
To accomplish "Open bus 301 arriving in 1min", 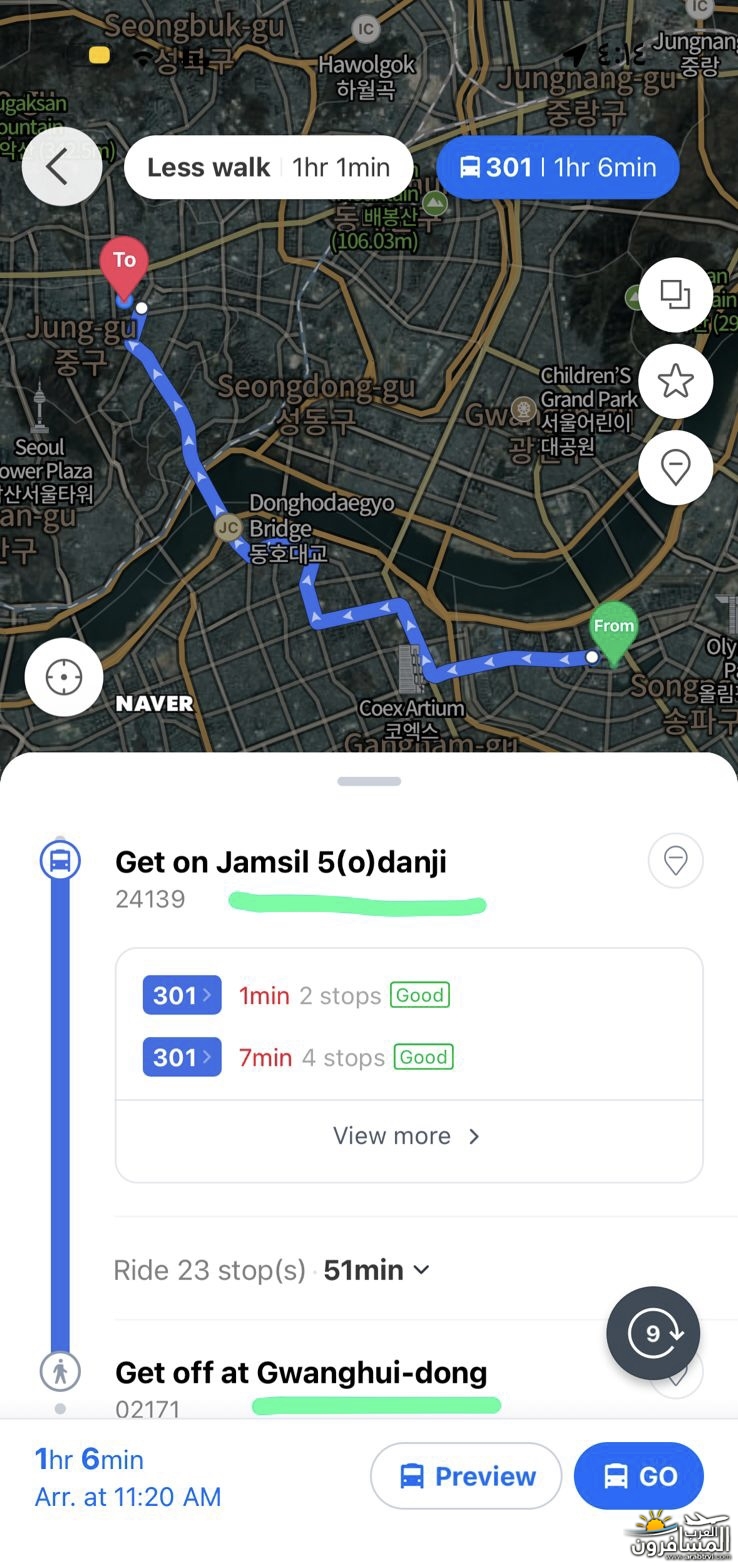I will pyautogui.click(x=182, y=995).
